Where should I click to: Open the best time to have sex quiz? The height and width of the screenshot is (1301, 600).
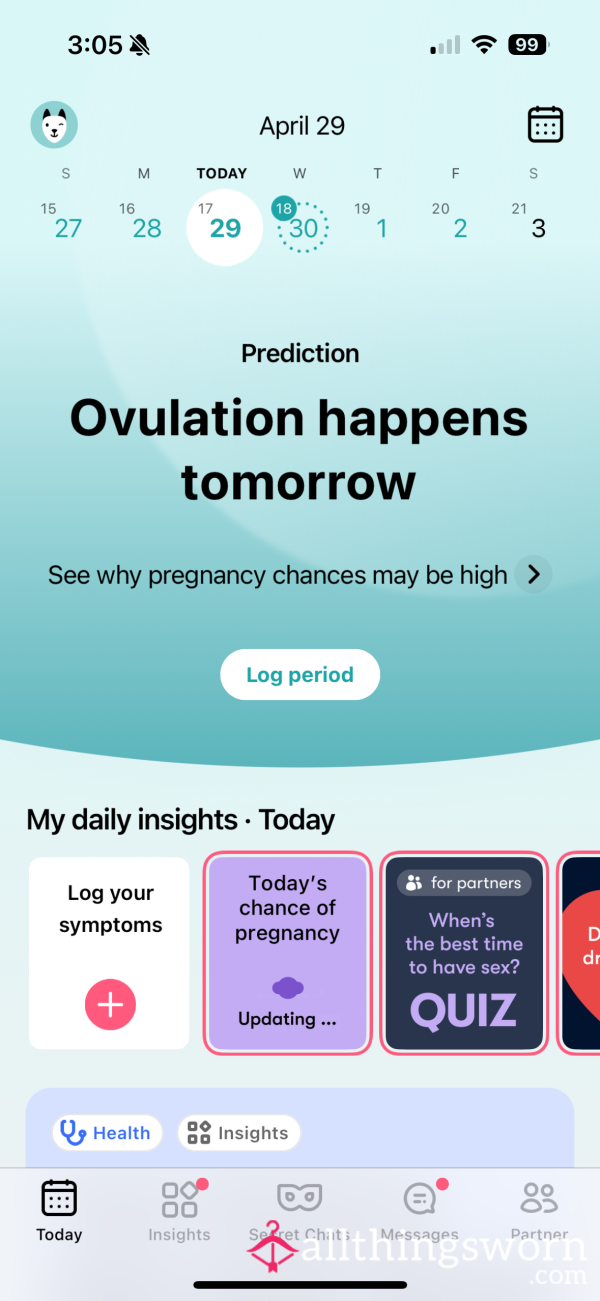pyautogui.click(x=465, y=953)
